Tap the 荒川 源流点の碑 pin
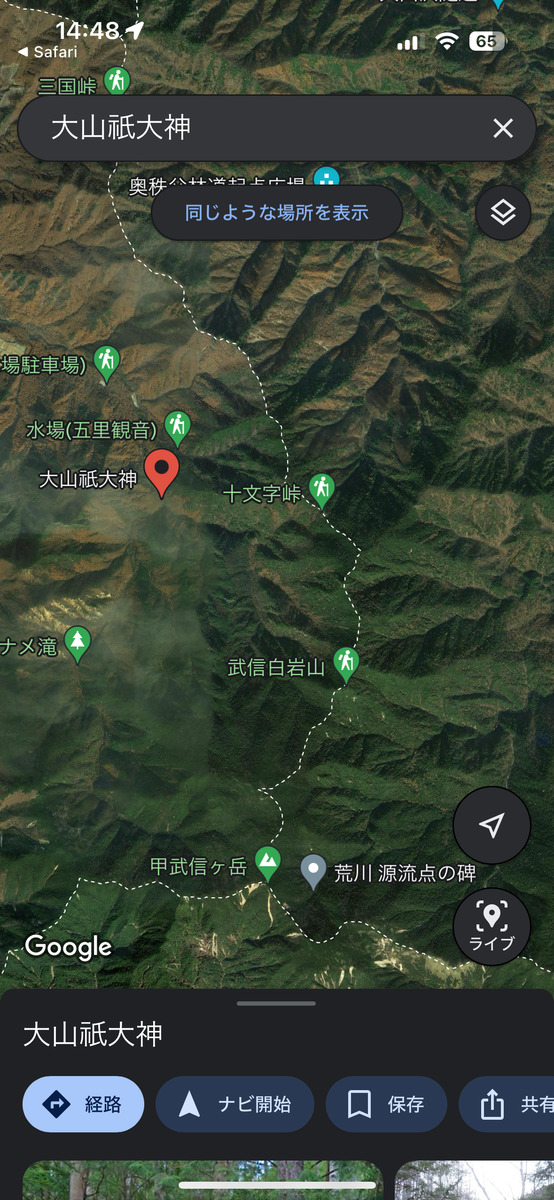 313,873
